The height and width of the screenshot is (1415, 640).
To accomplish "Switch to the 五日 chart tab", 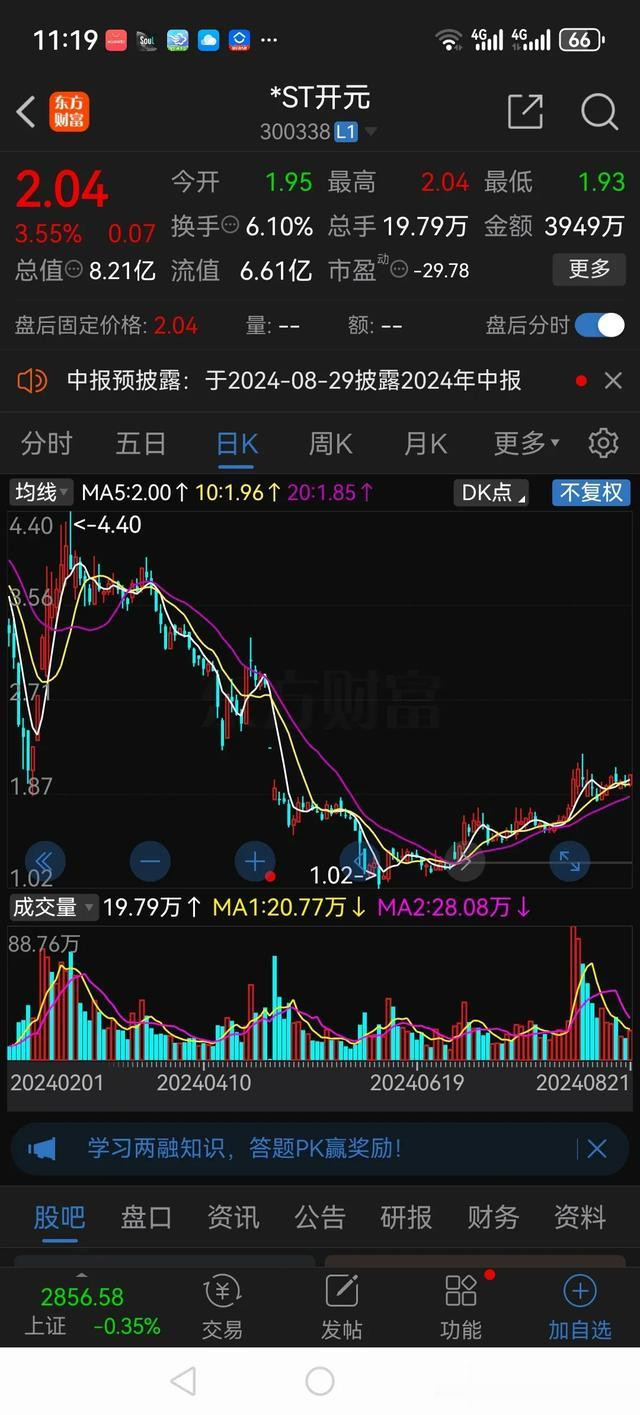I will click(x=141, y=443).
